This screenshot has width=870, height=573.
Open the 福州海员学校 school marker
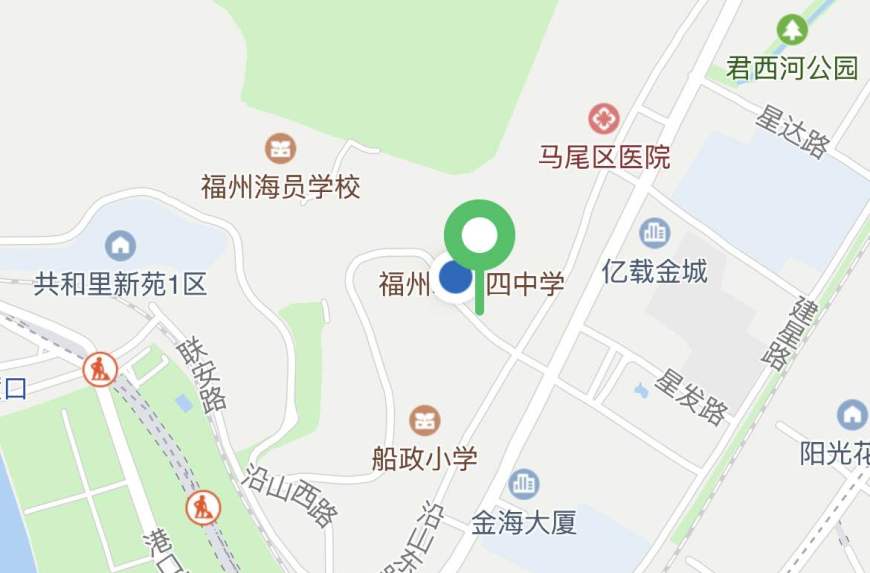click(281, 150)
